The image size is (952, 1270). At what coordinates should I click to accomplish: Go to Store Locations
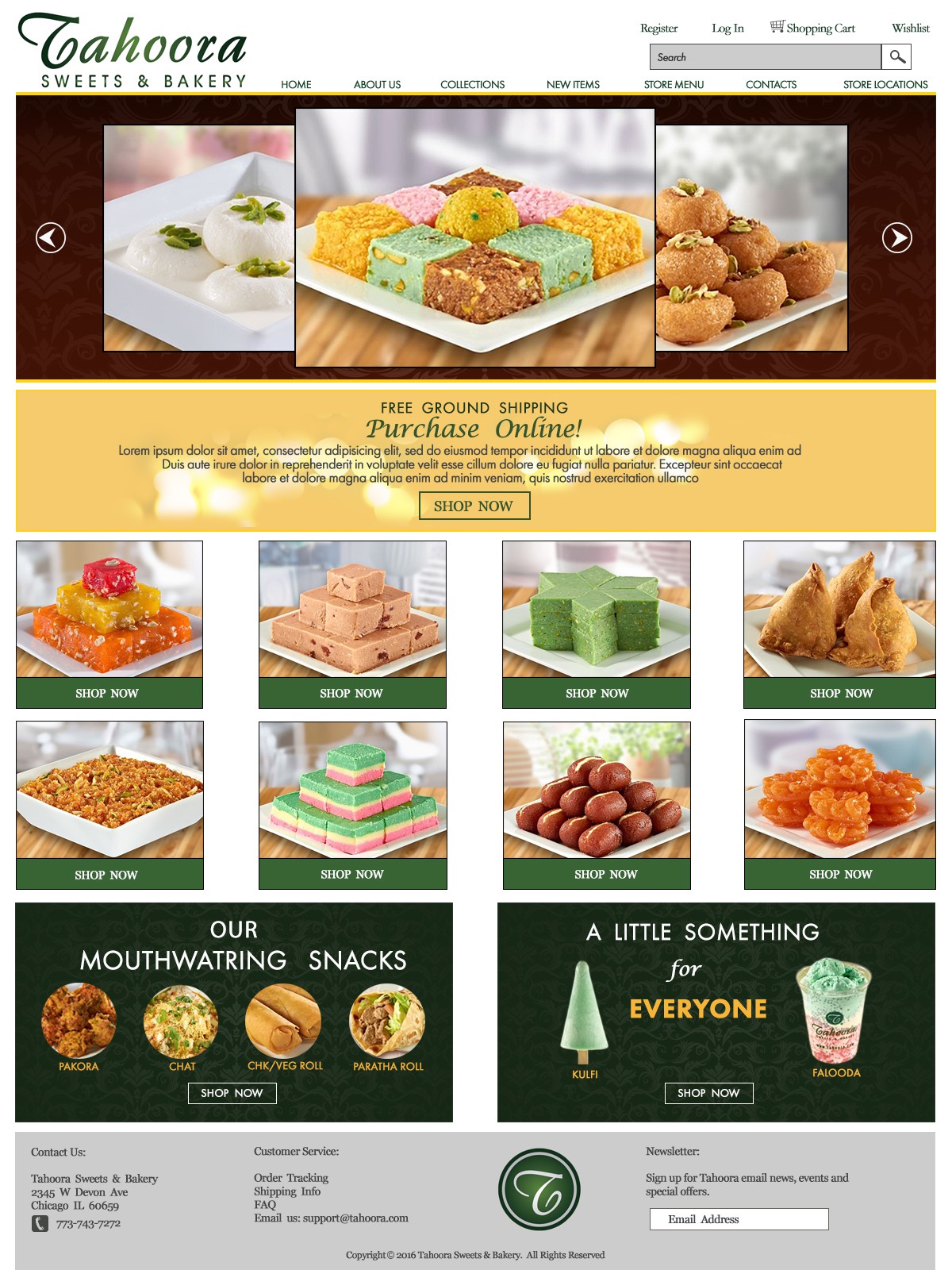(885, 85)
